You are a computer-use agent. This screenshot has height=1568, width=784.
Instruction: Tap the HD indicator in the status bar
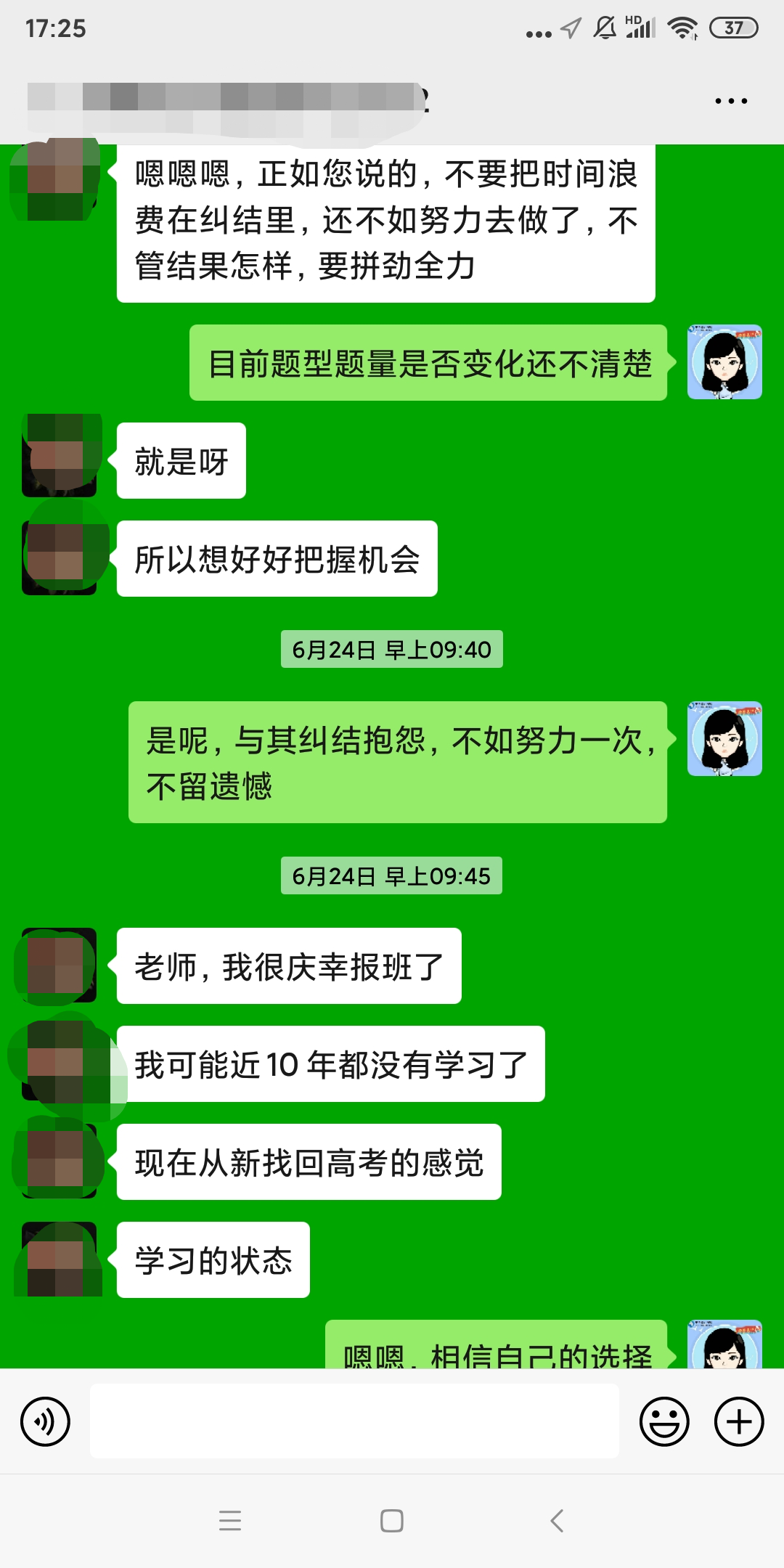[631, 22]
